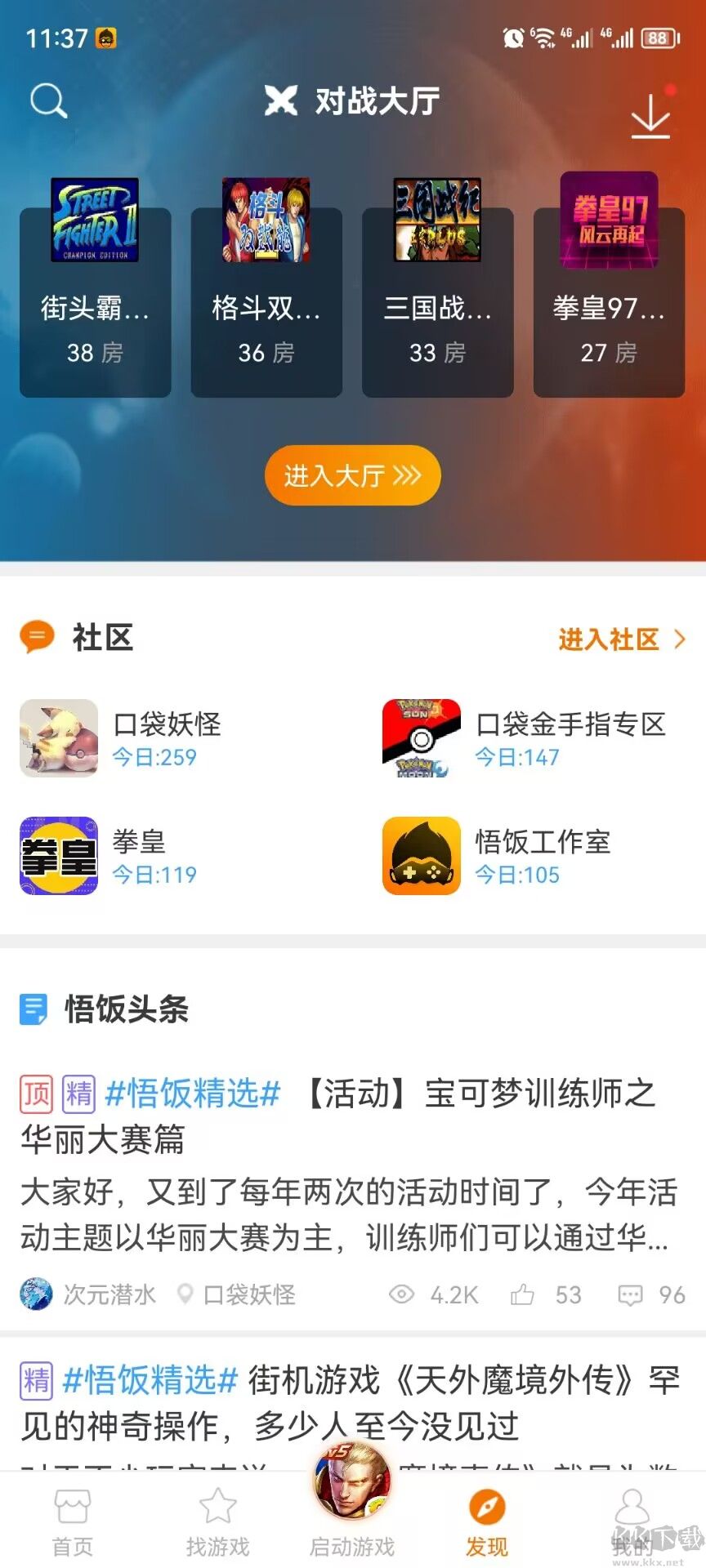Tap the like thumbs-up icon showing 53
Viewport: 706px width, 1568px height.
[522, 1294]
